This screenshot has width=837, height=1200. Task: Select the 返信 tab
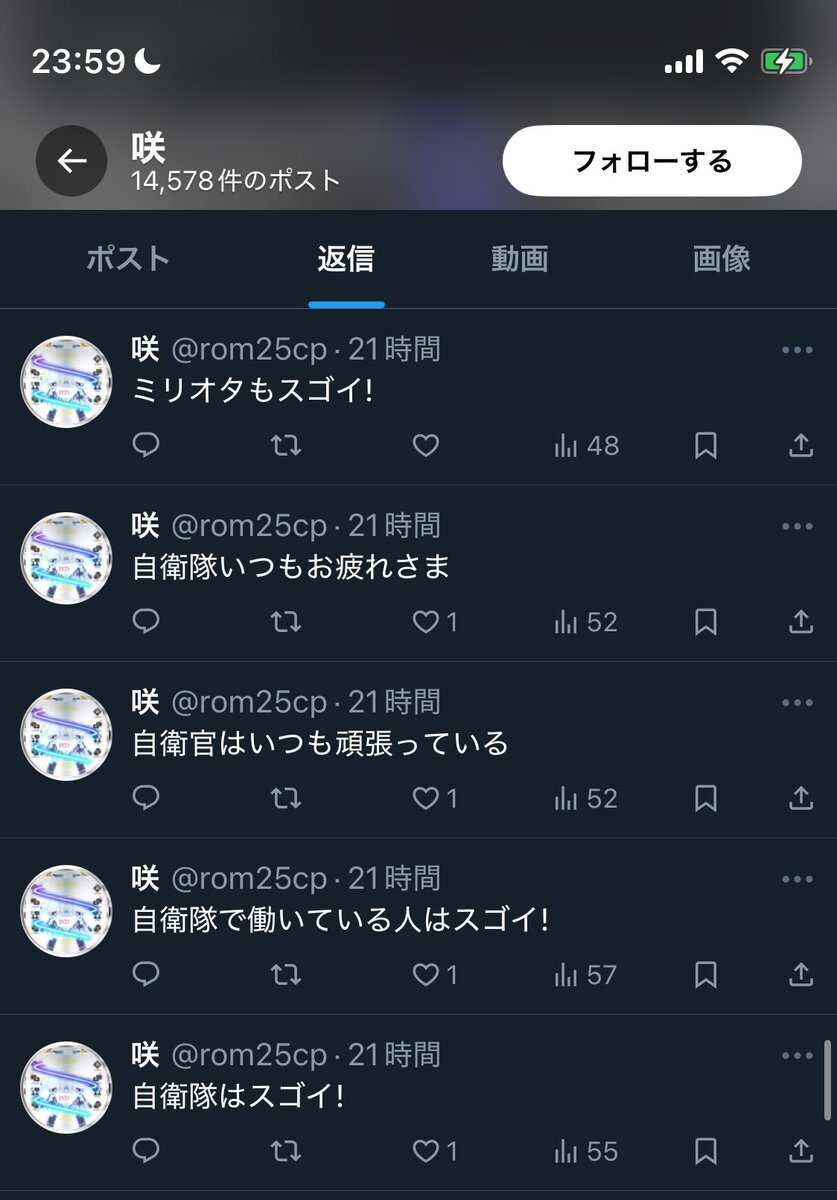pos(346,259)
